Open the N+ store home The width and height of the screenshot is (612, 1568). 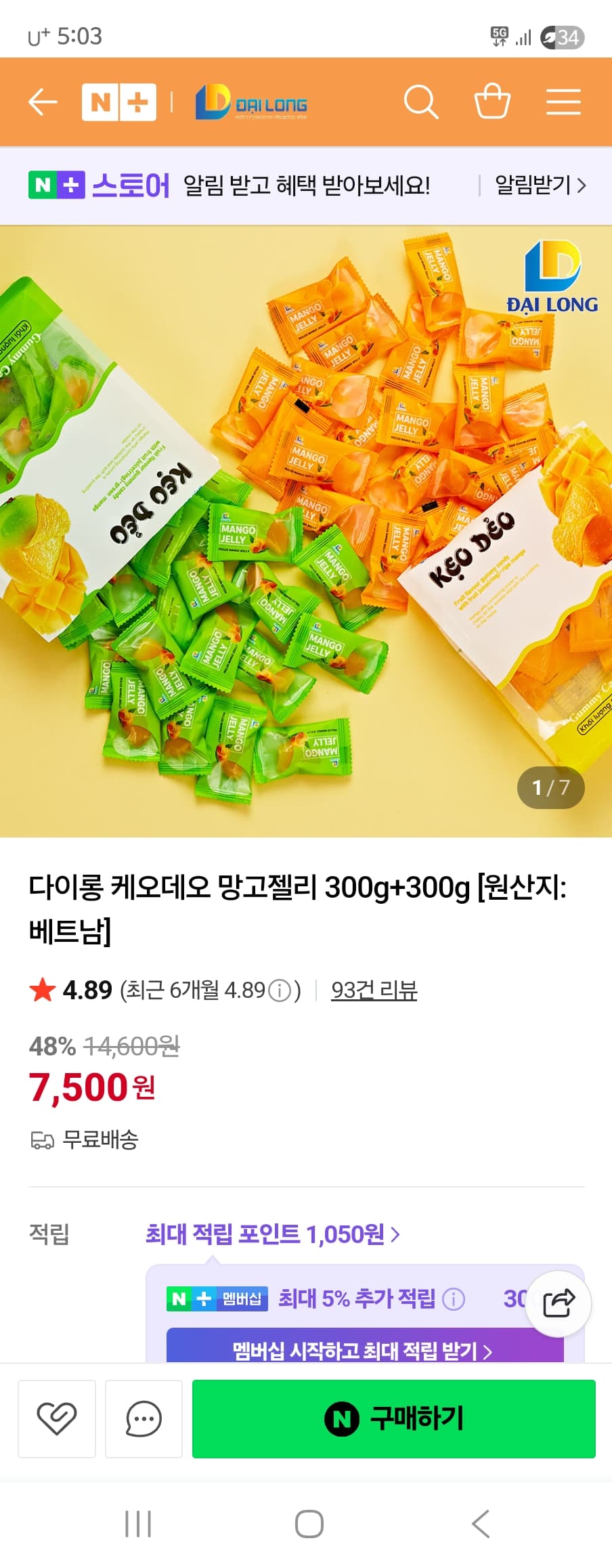point(118,102)
